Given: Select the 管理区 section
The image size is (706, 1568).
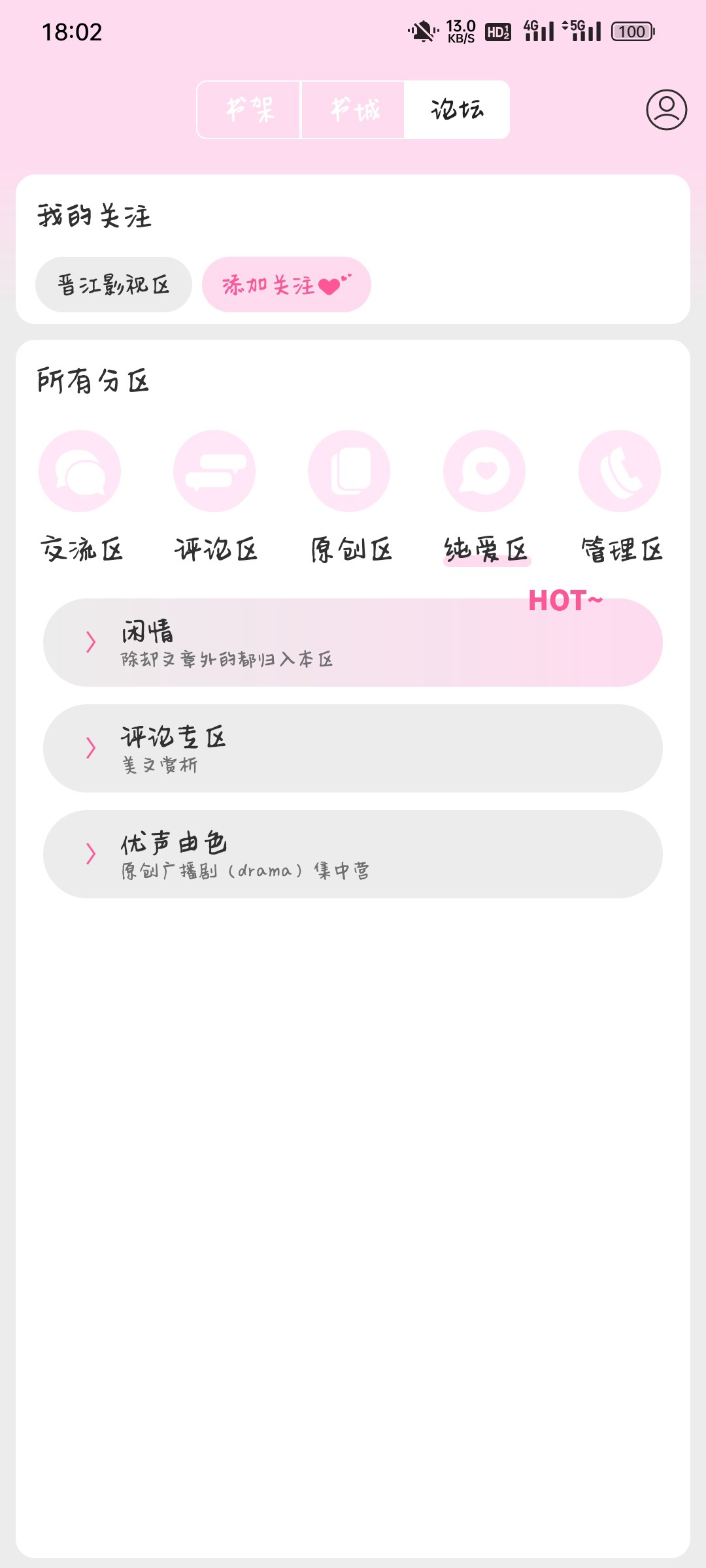Looking at the screenshot, I should point(620,497).
